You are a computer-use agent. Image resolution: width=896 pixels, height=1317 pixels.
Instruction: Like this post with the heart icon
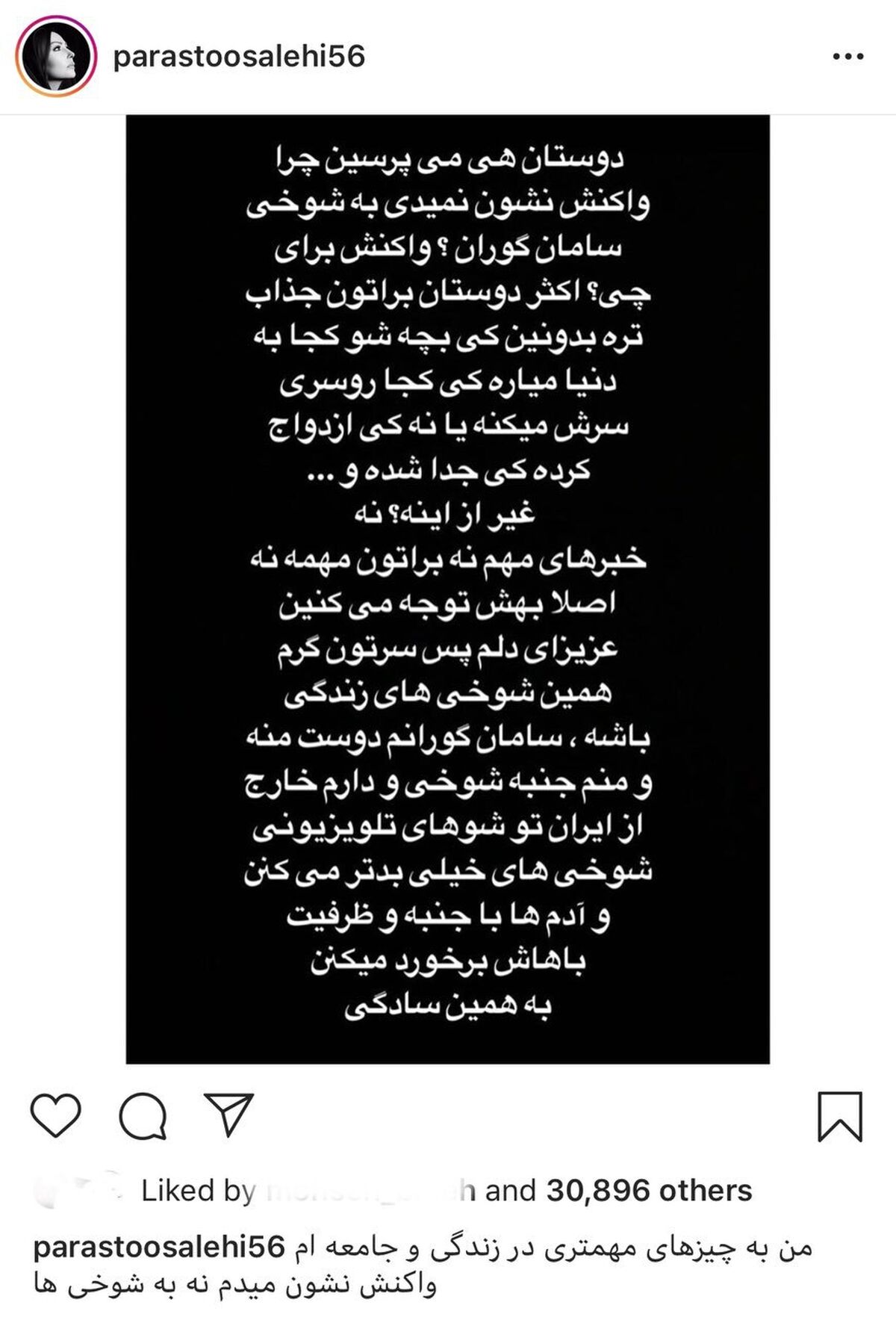click(x=55, y=1115)
